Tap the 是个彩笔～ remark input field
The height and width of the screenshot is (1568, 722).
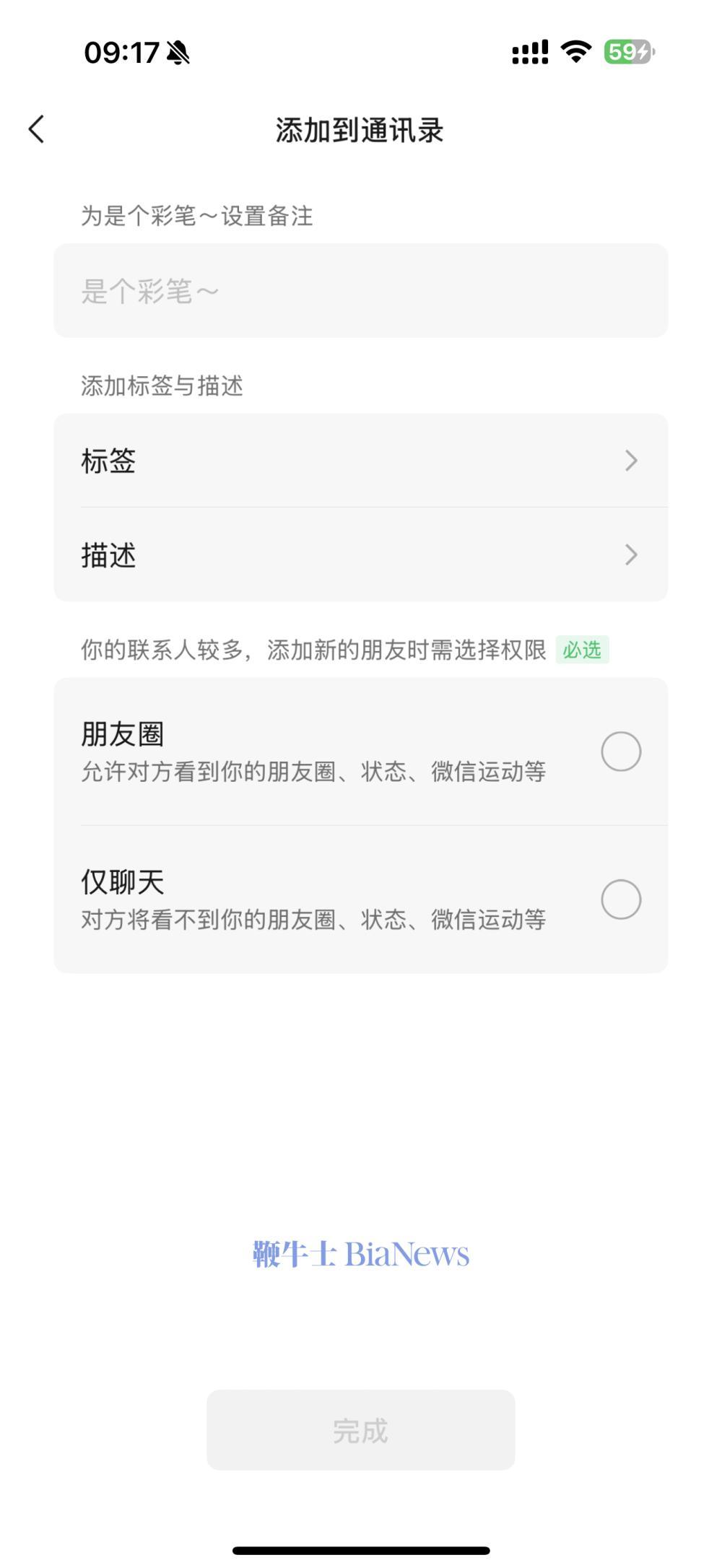point(361,292)
